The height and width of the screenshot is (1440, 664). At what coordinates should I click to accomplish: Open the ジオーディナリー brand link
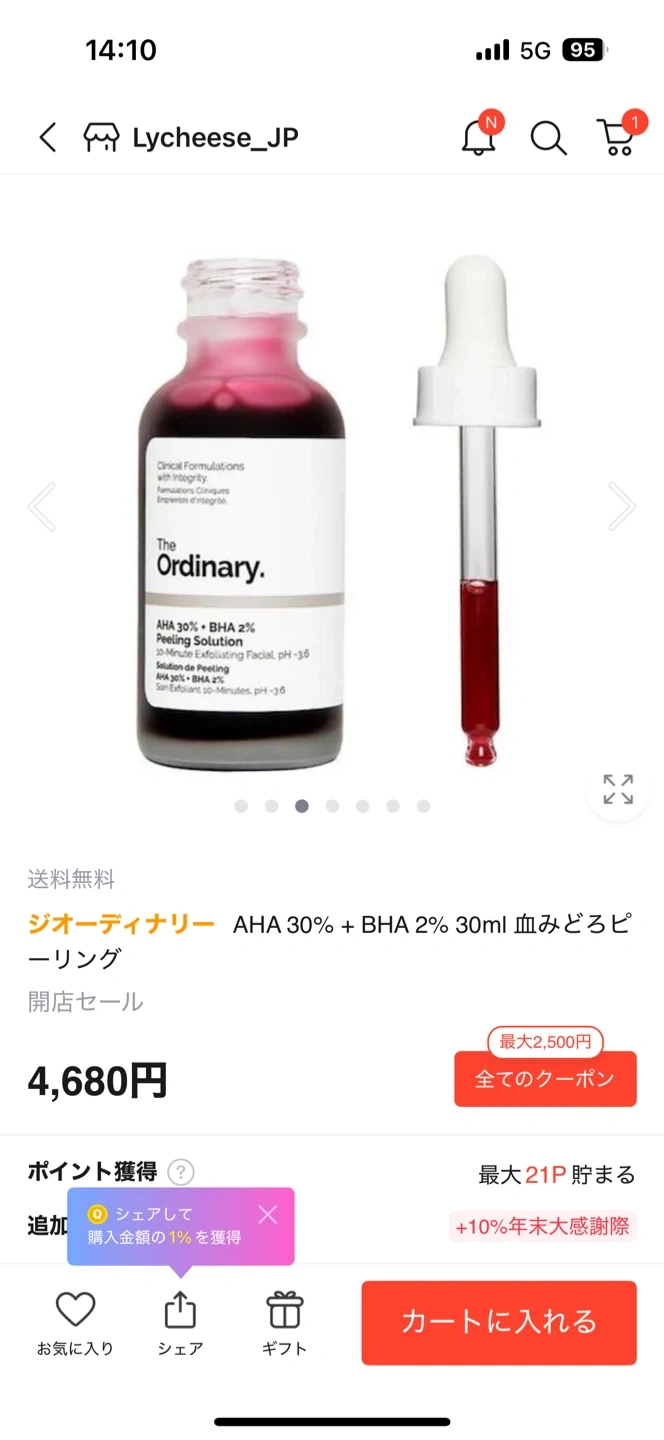coord(121,924)
